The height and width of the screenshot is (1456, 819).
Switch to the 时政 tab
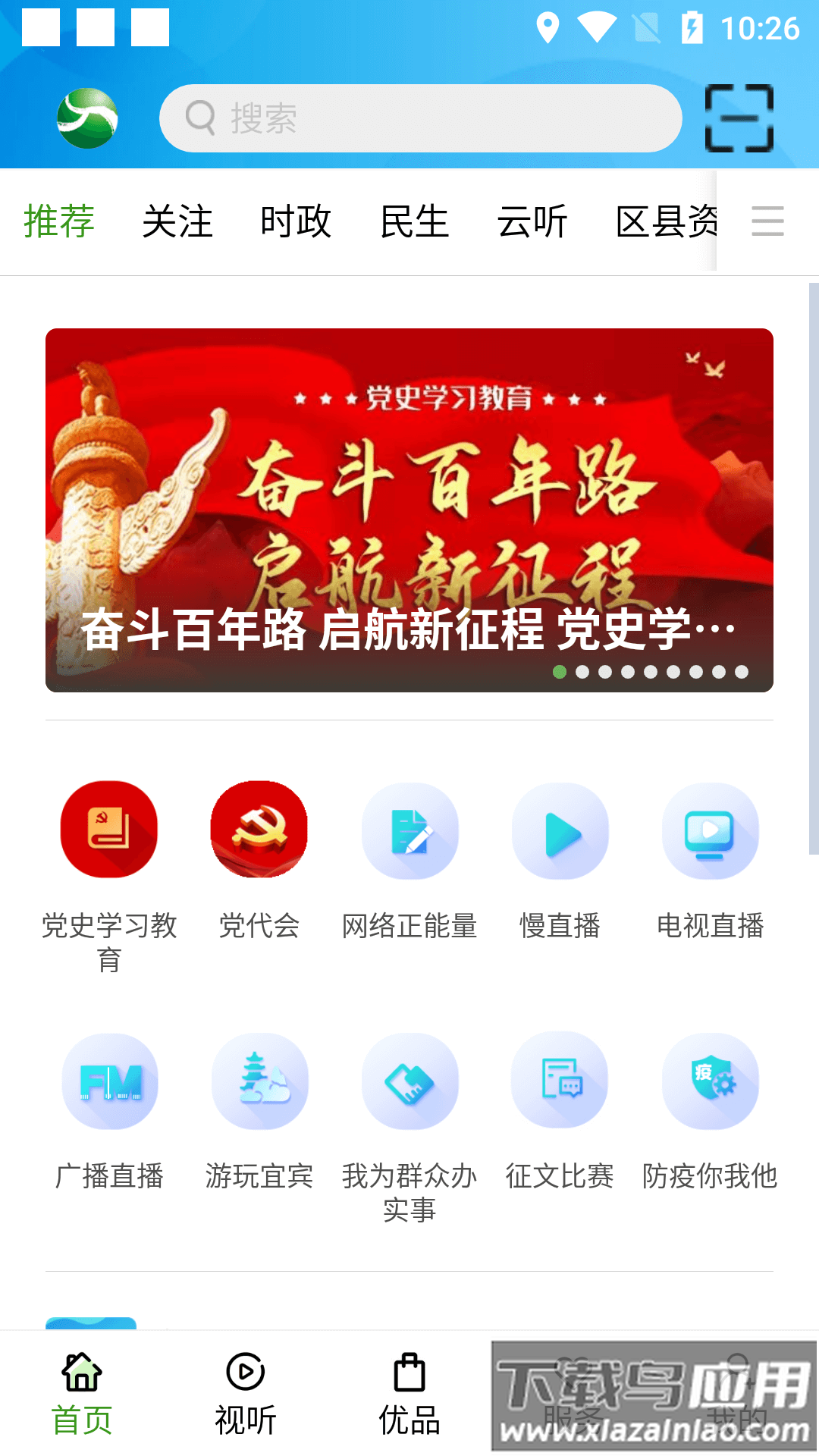(x=296, y=221)
